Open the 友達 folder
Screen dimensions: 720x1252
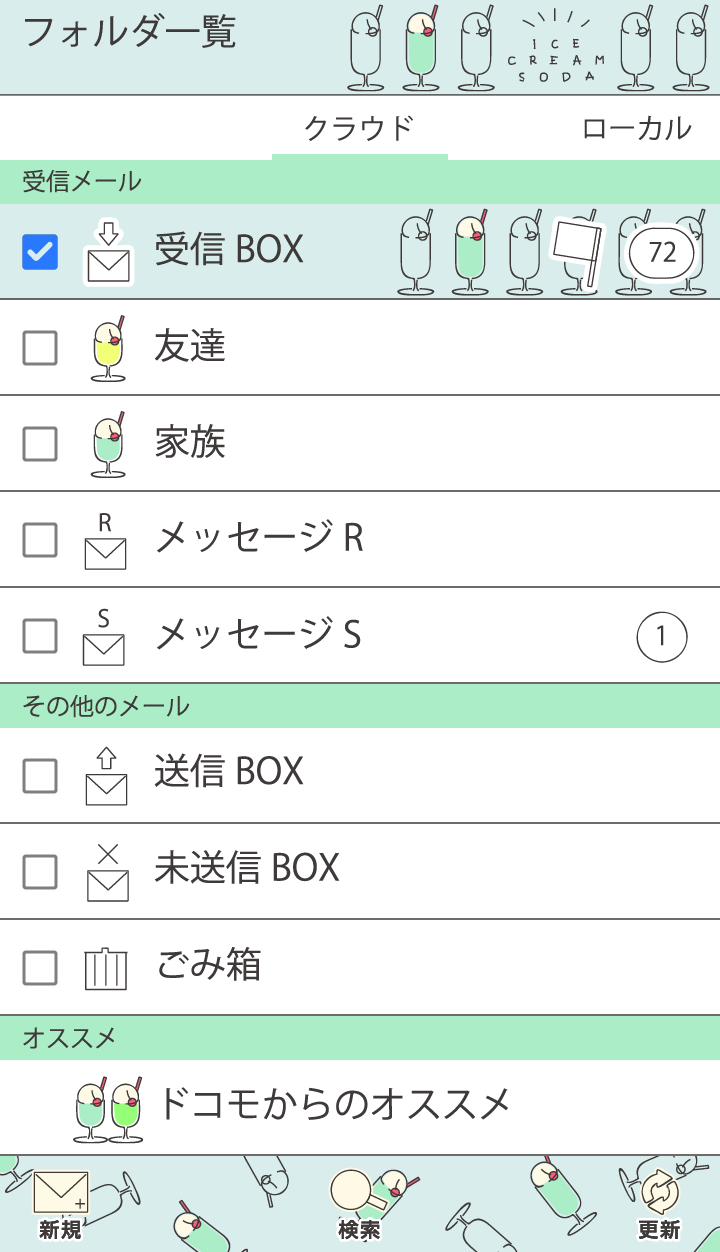190,347
